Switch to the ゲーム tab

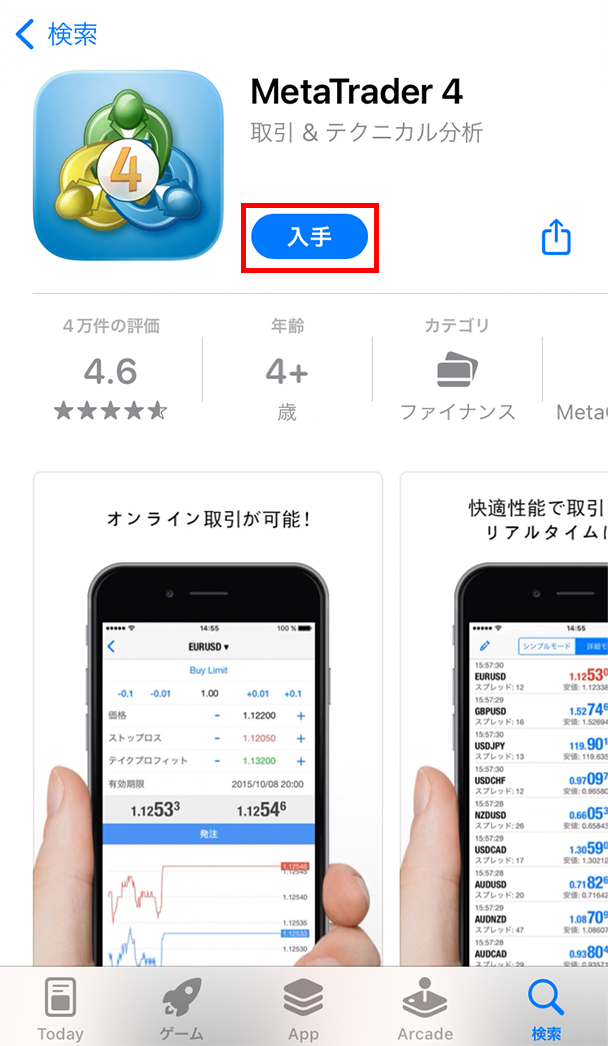point(182,1008)
